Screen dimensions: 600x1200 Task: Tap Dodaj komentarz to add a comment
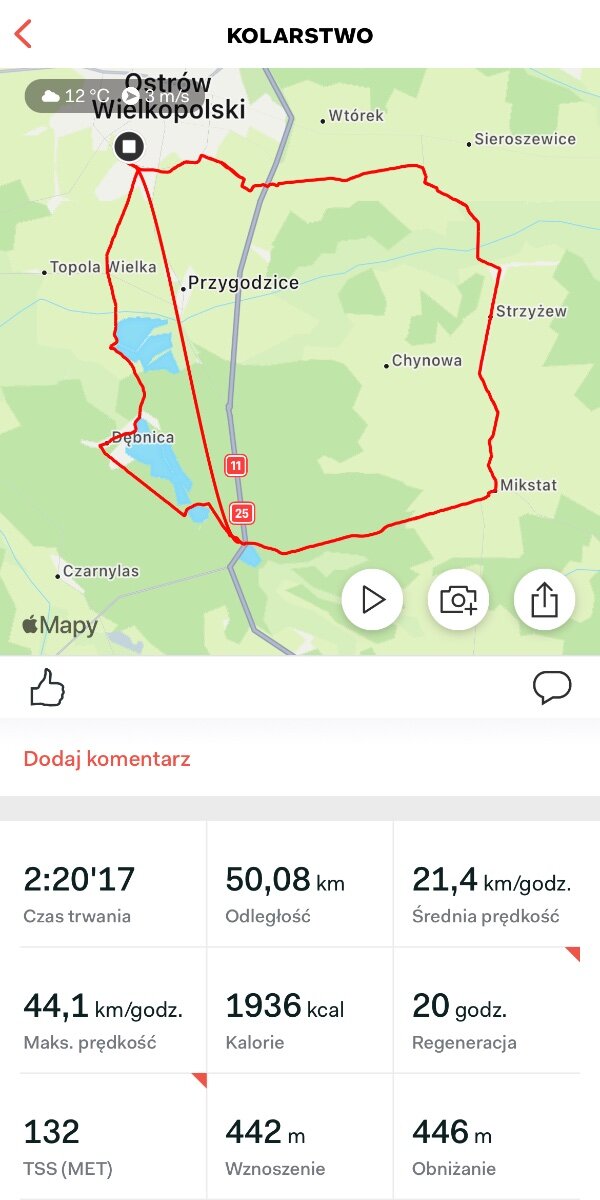[107, 759]
